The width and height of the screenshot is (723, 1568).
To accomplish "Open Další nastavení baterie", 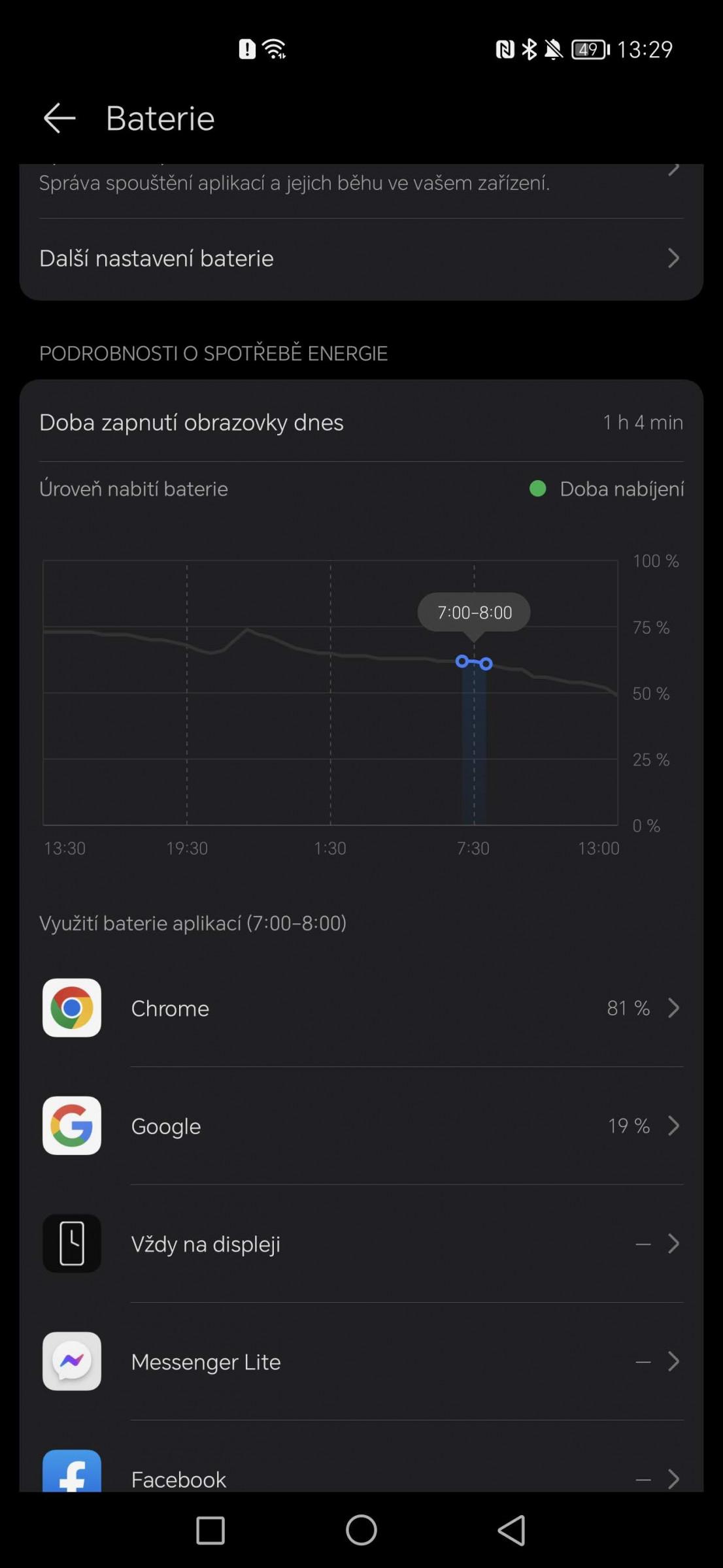I will tap(361, 259).
